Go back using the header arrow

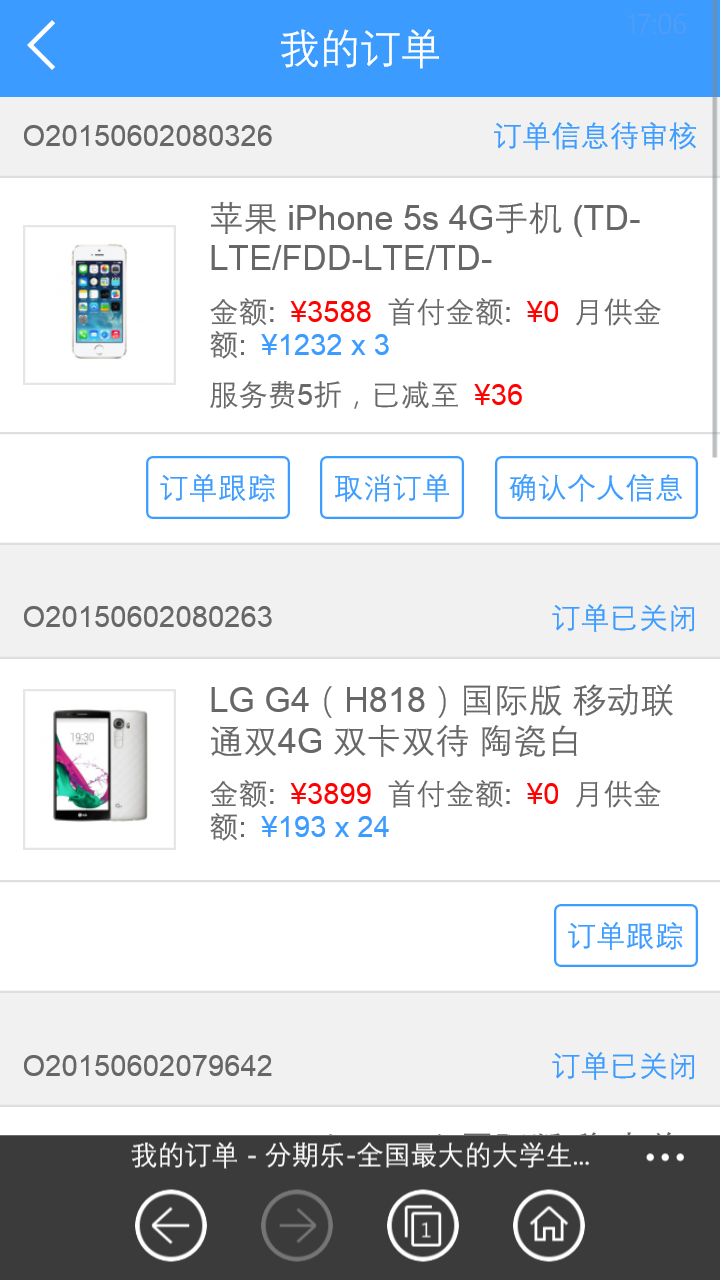click(x=41, y=47)
